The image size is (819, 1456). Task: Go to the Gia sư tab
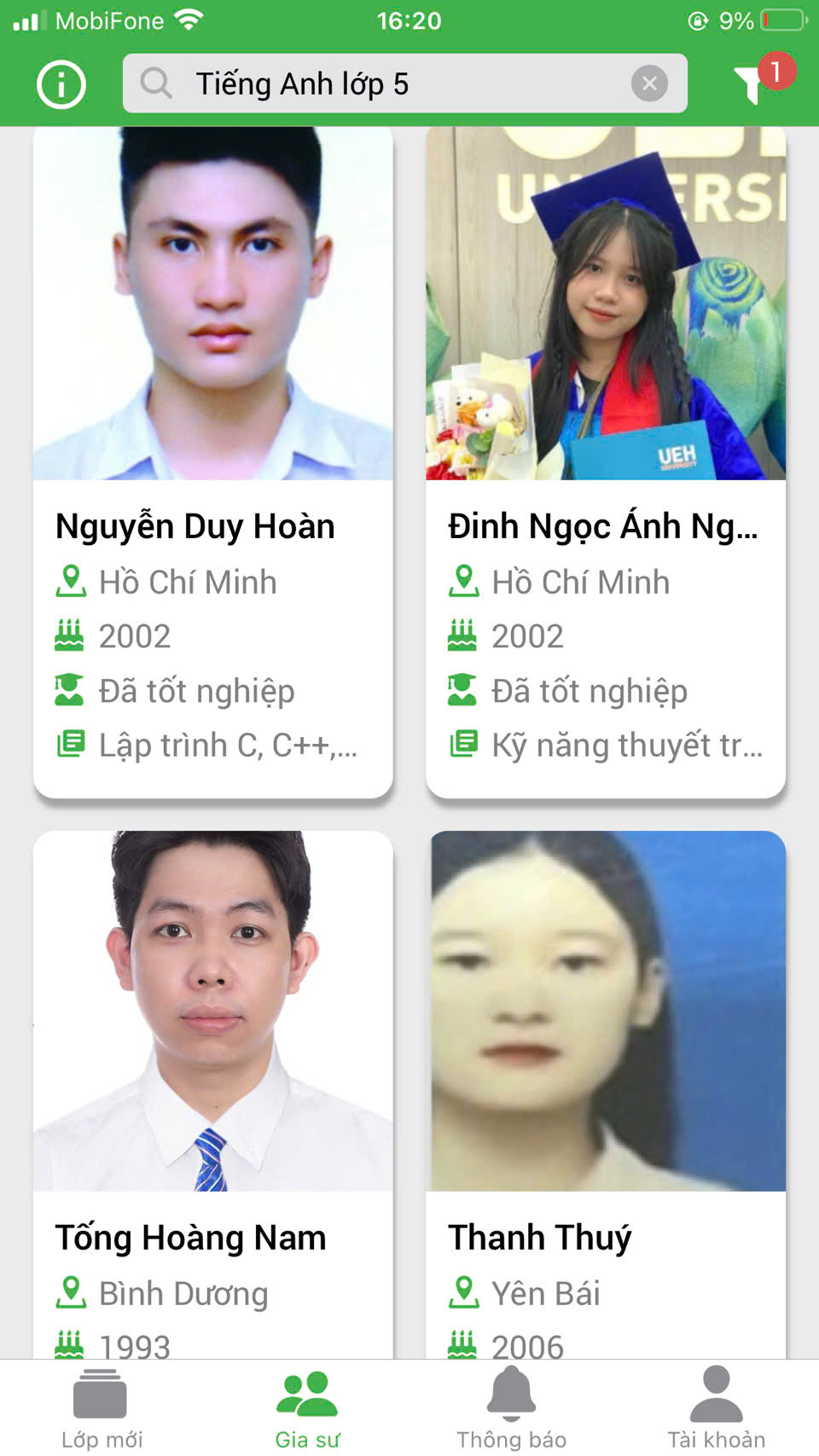coord(307,1409)
